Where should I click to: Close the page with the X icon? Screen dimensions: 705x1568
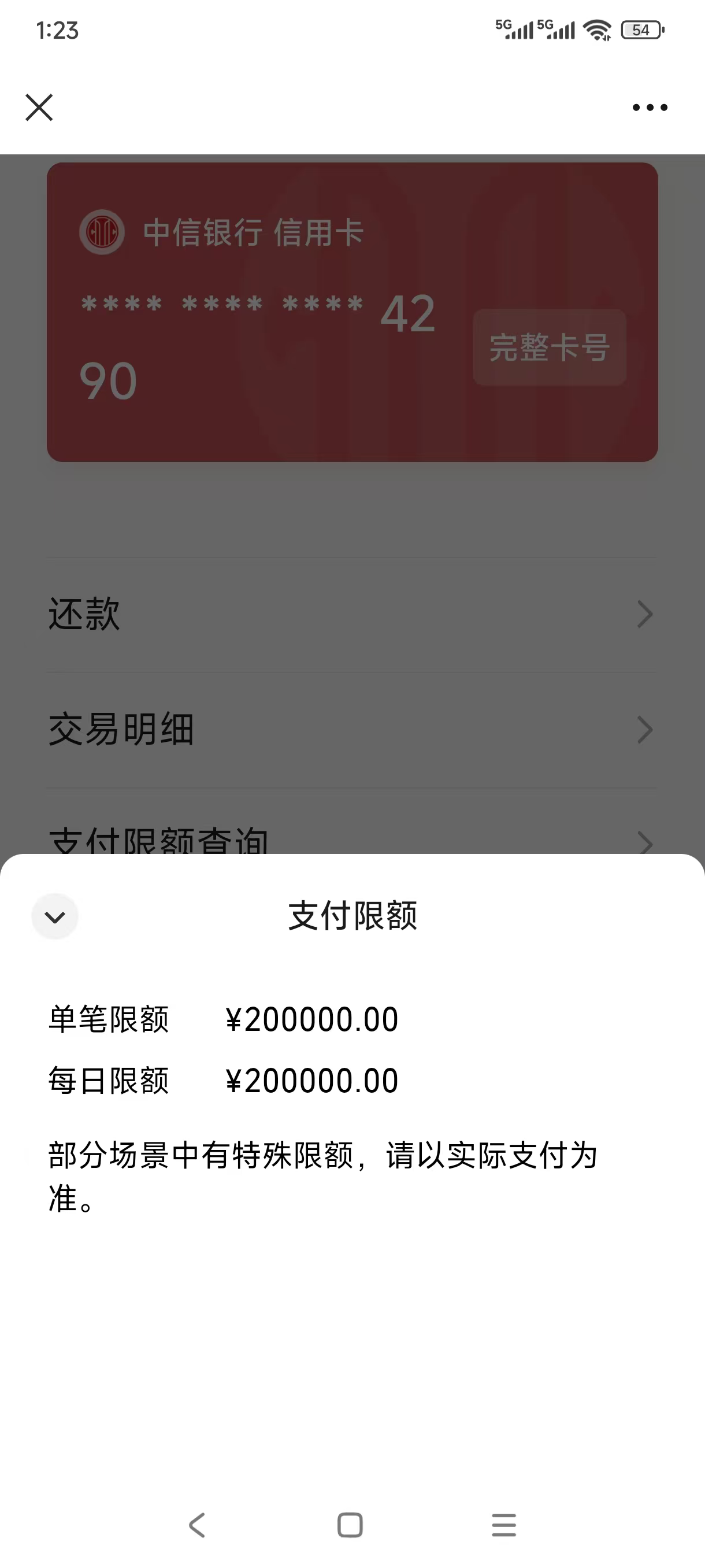(x=39, y=108)
